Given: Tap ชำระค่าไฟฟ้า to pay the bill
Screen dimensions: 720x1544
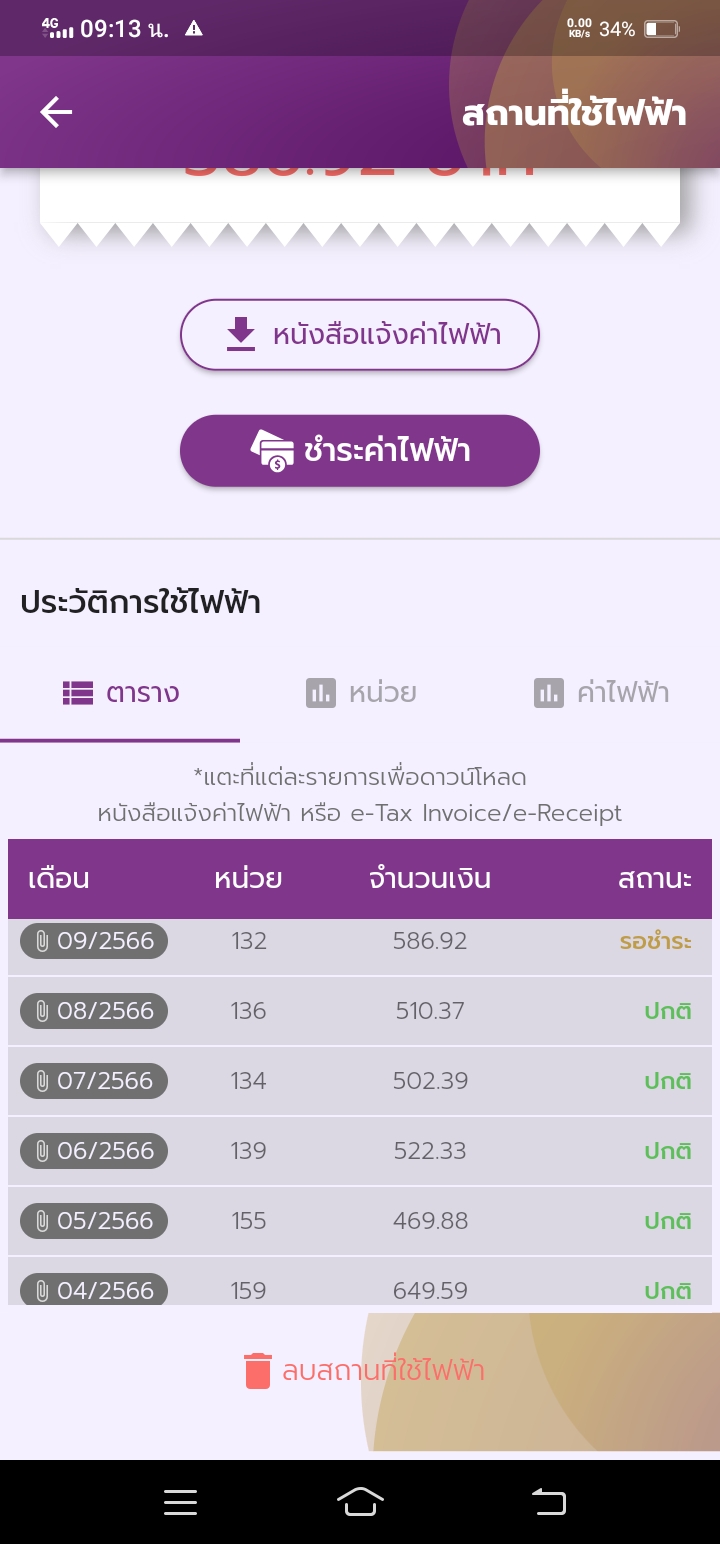Looking at the screenshot, I should pyautogui.click(x=360, y=451).
